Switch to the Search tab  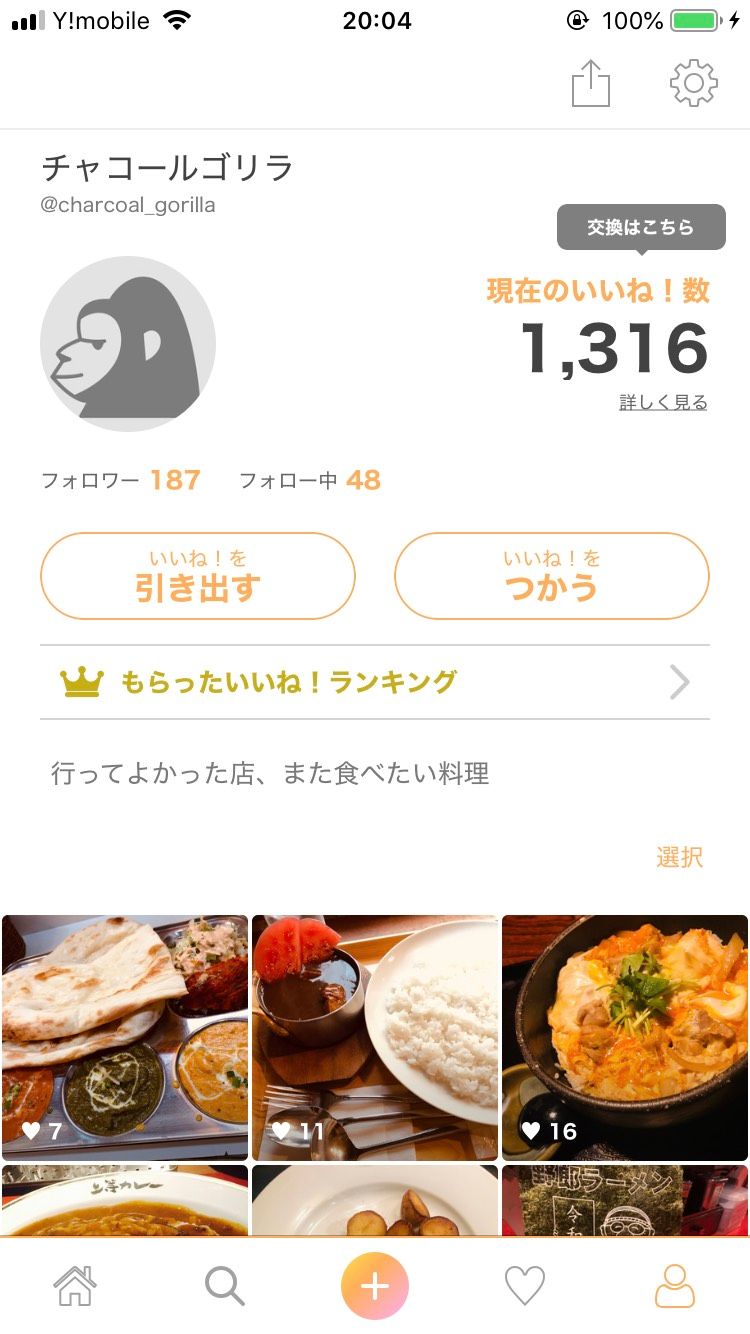pyautogui.click(x=225, y=1286)
